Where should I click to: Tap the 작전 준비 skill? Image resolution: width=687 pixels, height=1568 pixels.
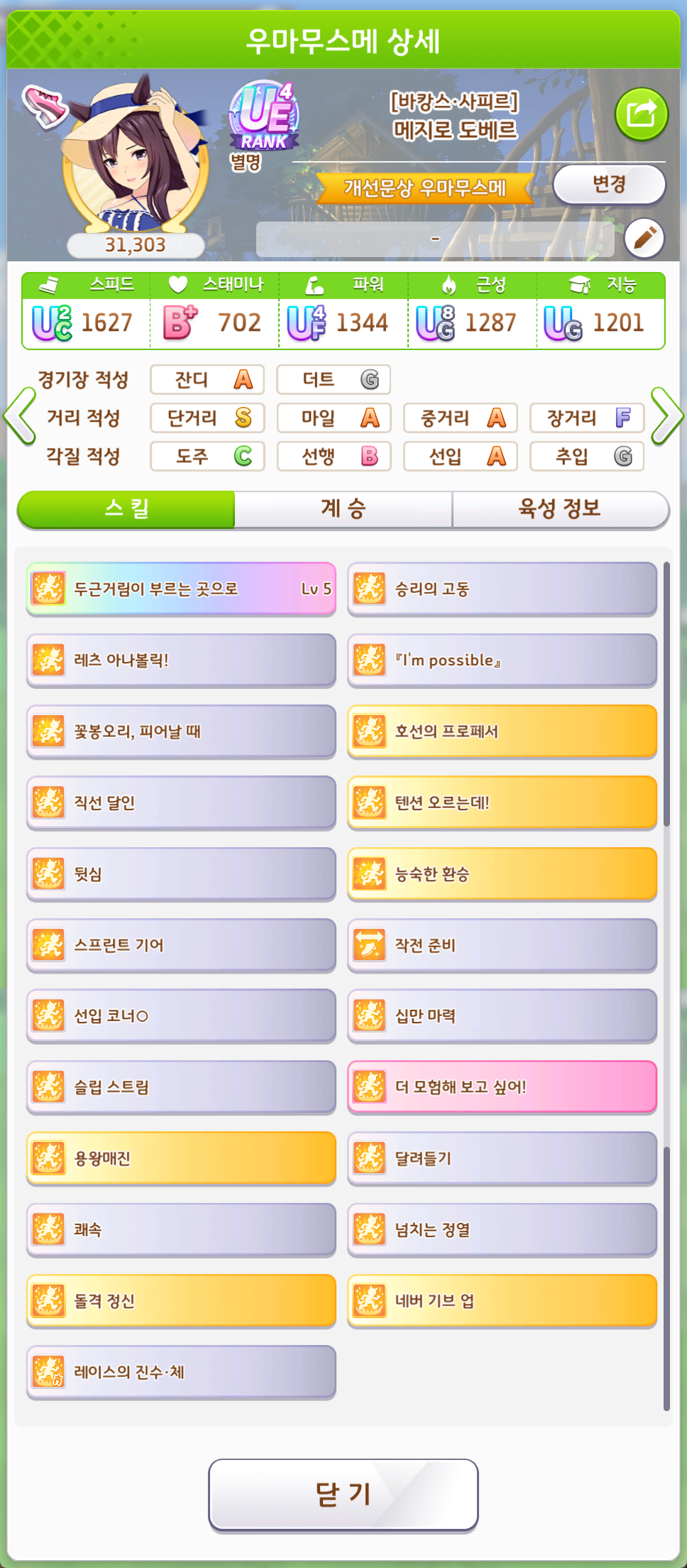pyautogui.click(x=502, y=945)
